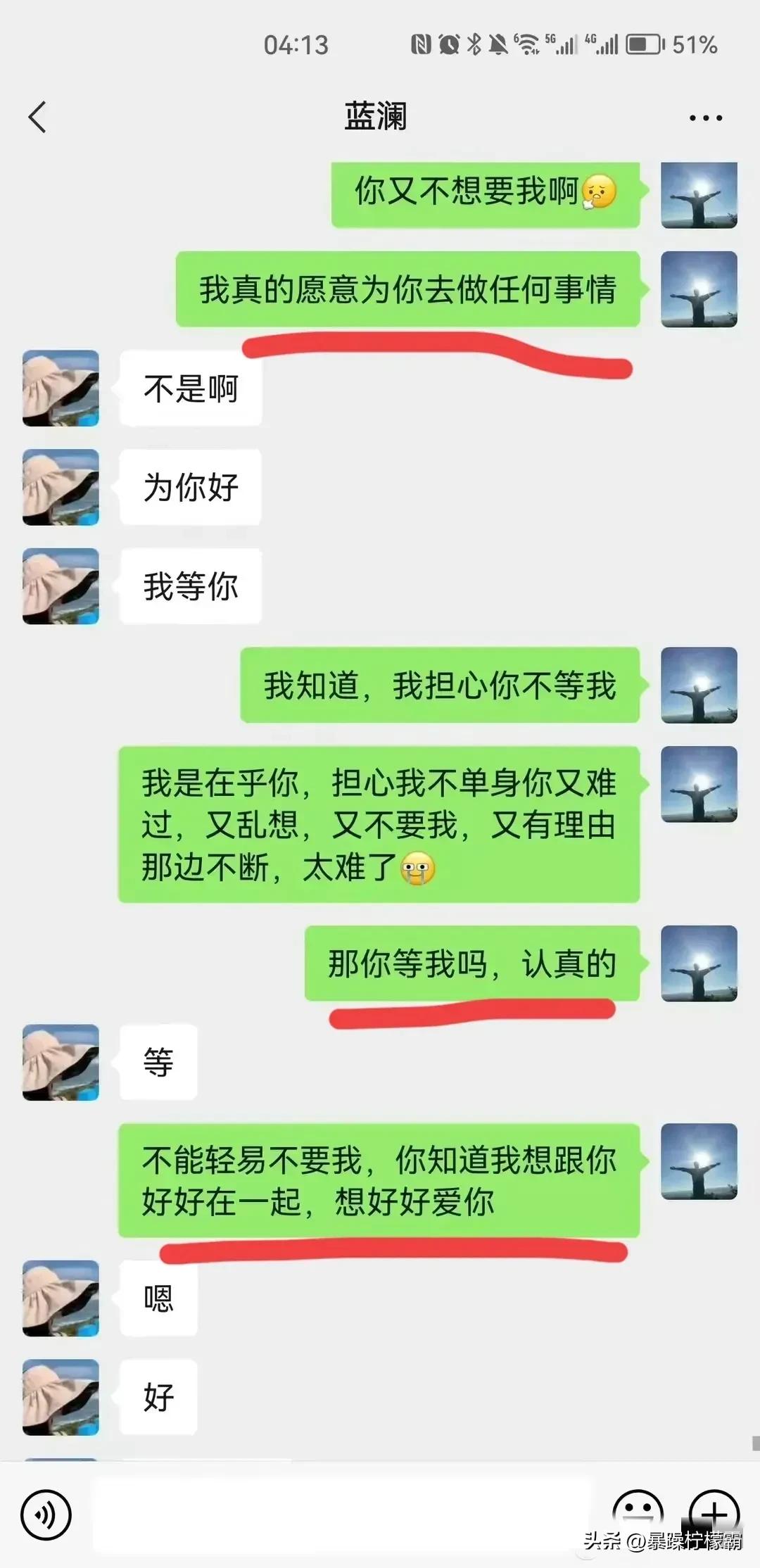760x1568 pixels.
Task: Tap the Bluetooth icon in status bar
Action: tap(475, 44)
